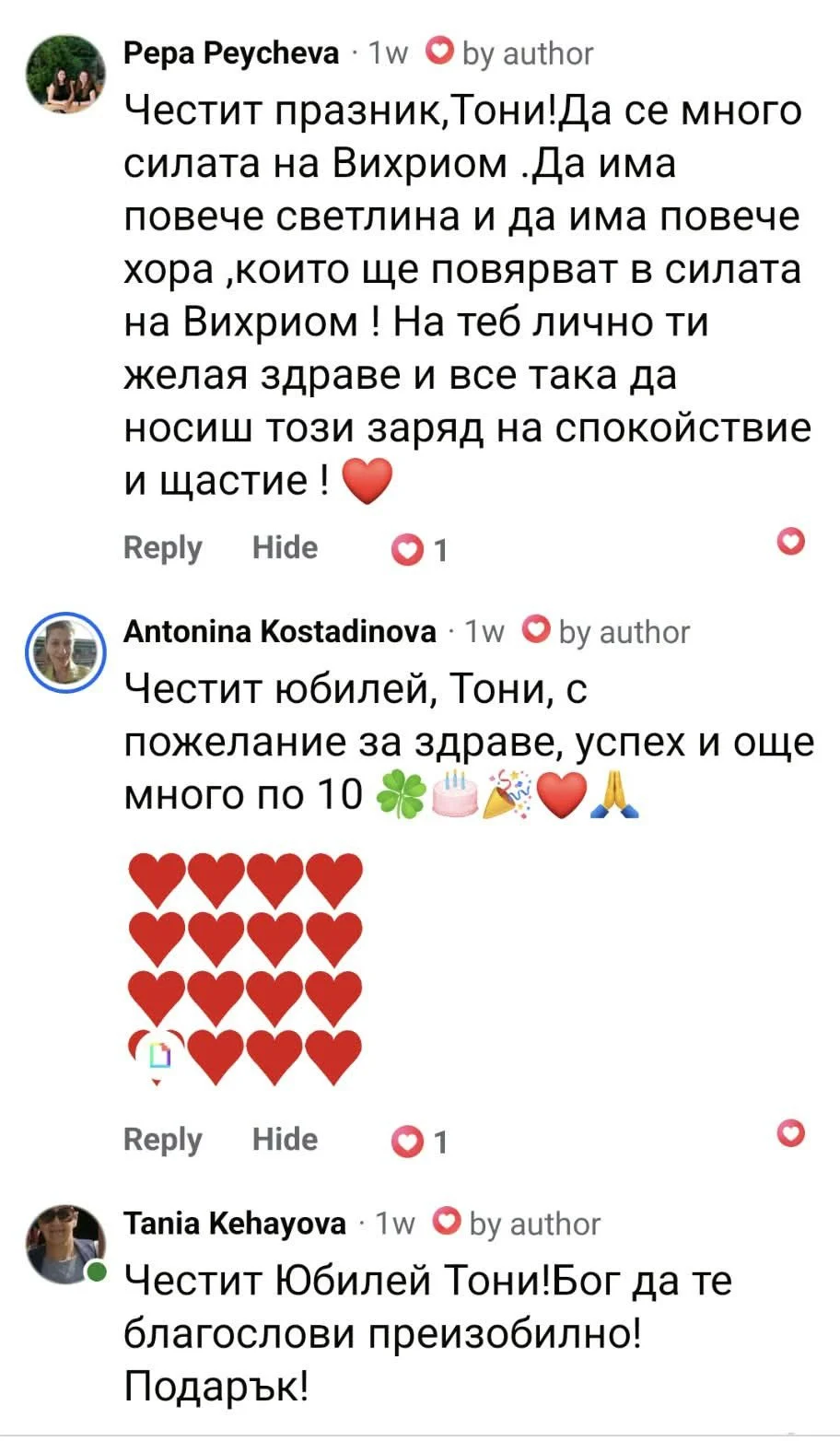Hide Antonina Kostadinova's comment
Image resolution: width=840 pixels, height=1441 pixels.
[x=285, y=1140]
